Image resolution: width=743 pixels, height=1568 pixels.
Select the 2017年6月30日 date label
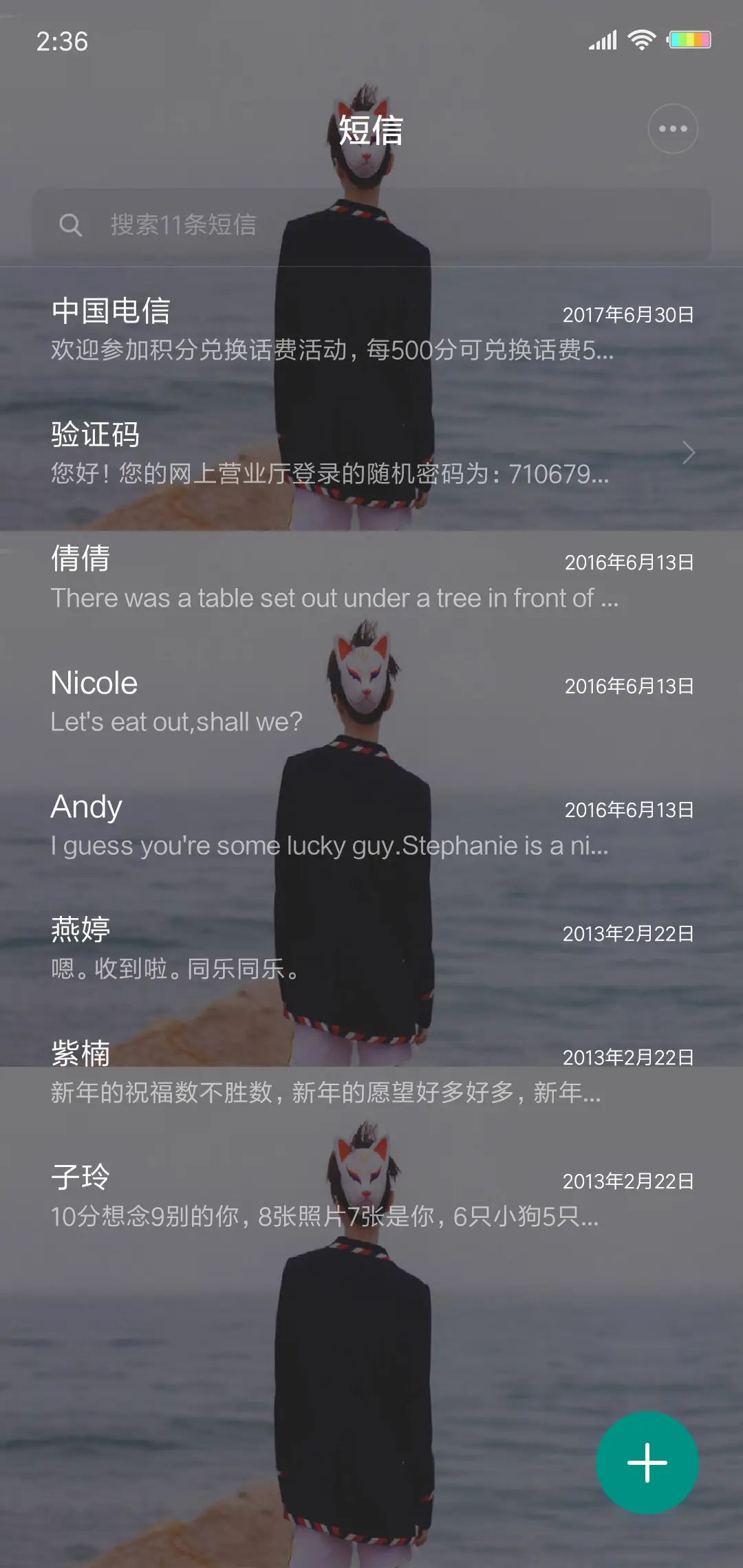(628, 316)
